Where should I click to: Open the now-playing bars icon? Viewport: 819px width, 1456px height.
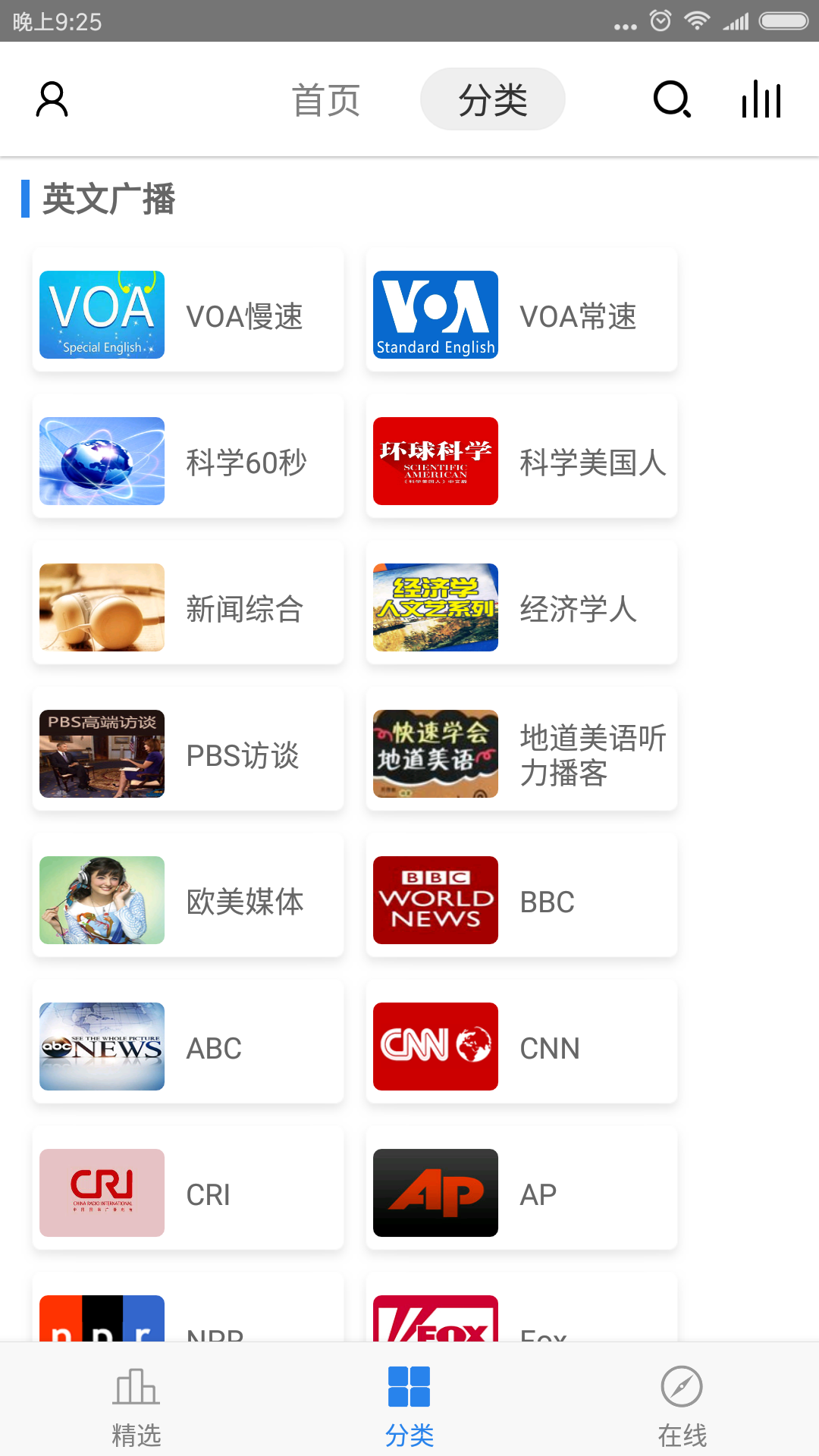tap(761, 99)
